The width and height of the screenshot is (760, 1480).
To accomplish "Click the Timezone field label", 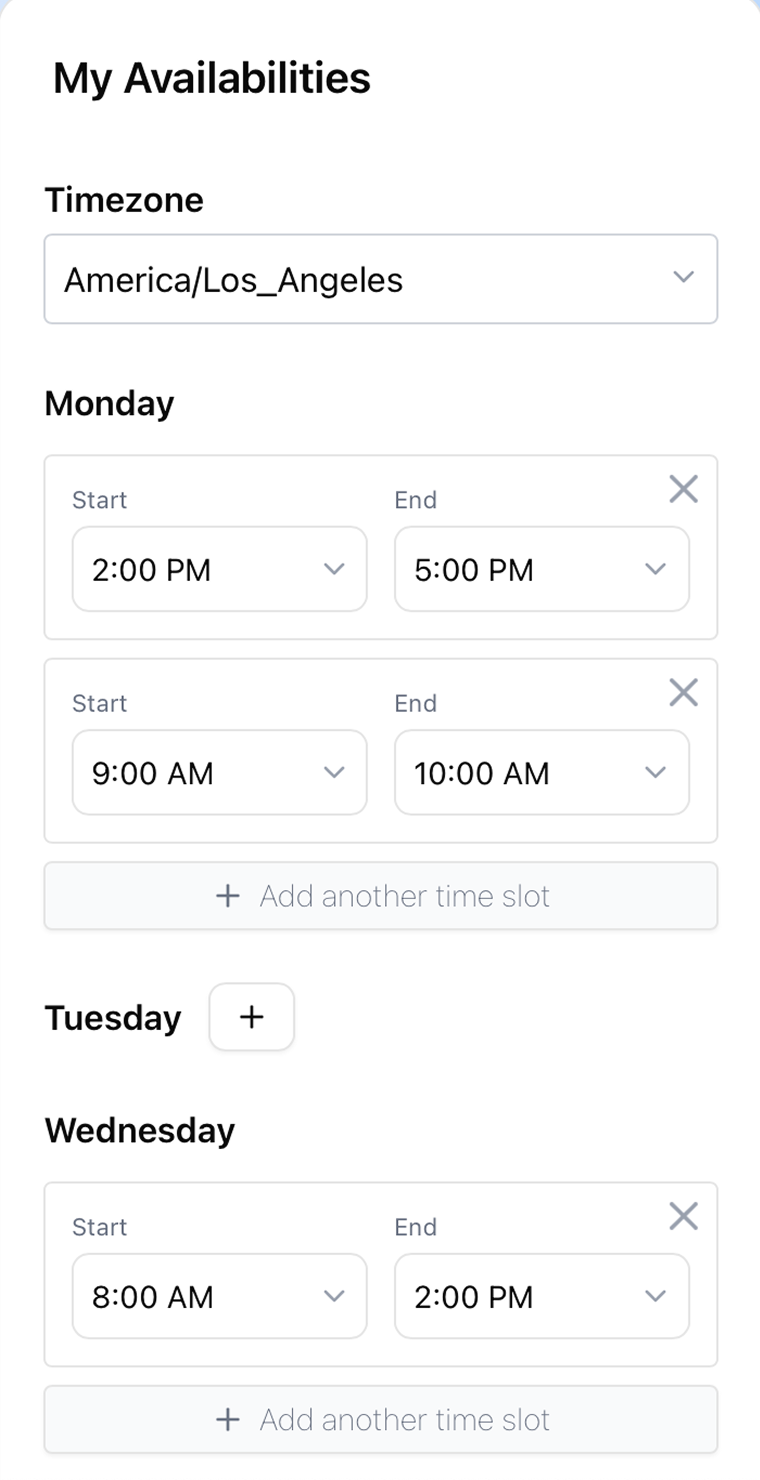I will (123, 199).
